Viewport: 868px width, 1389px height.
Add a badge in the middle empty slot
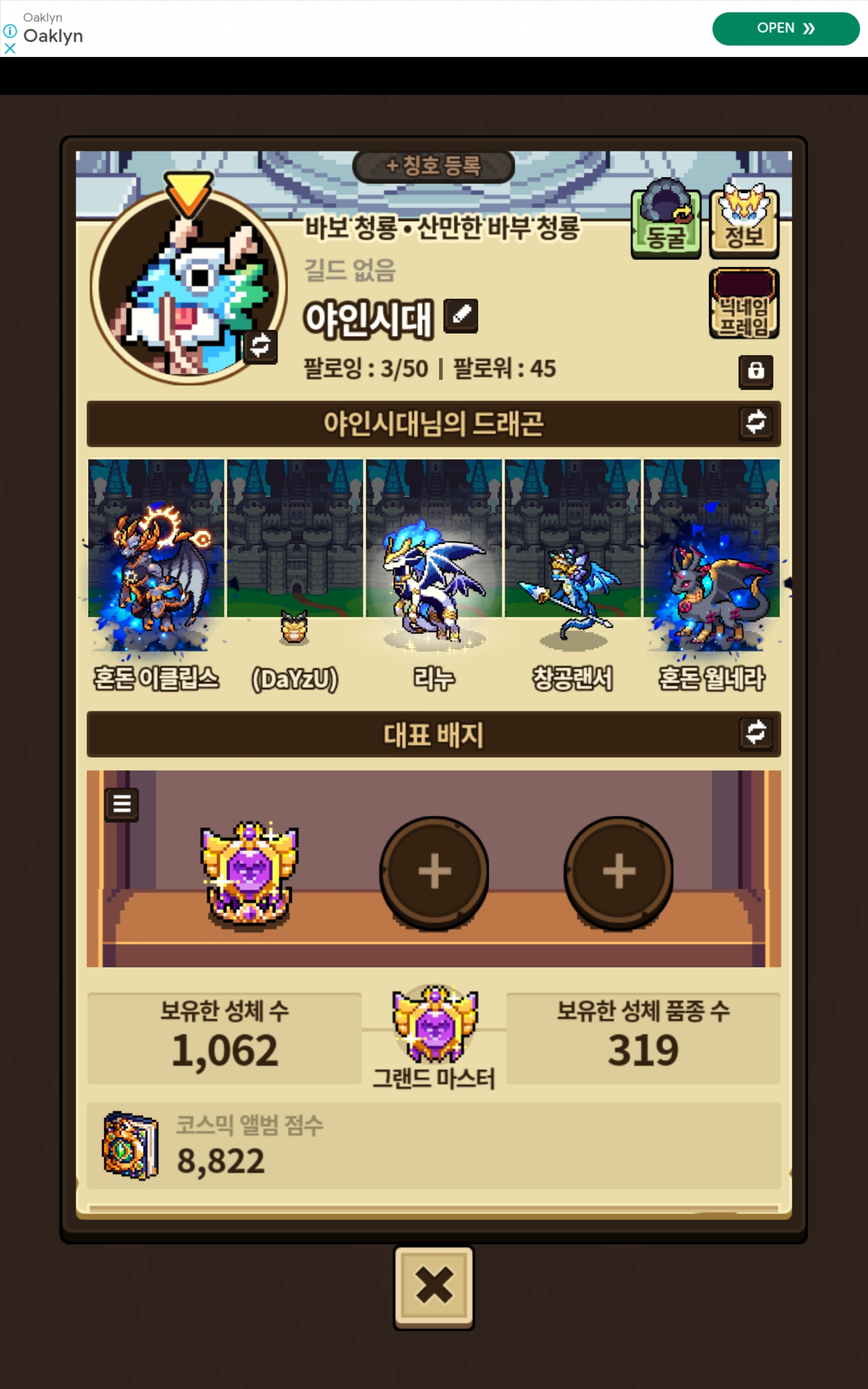click(x=434, y=871)
